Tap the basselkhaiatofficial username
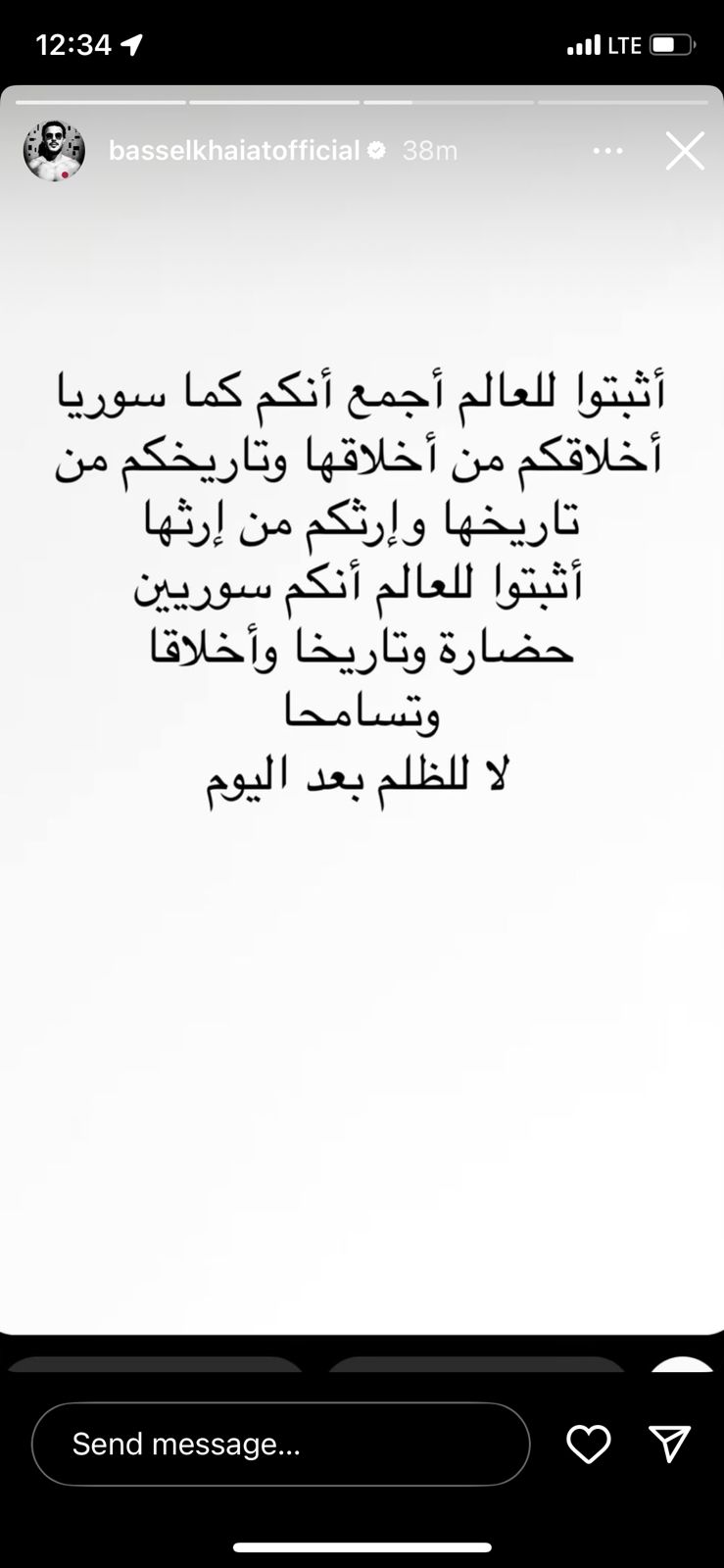Image resolution: width=724 pixels, height=1568 pixels. tap(234, 151)
